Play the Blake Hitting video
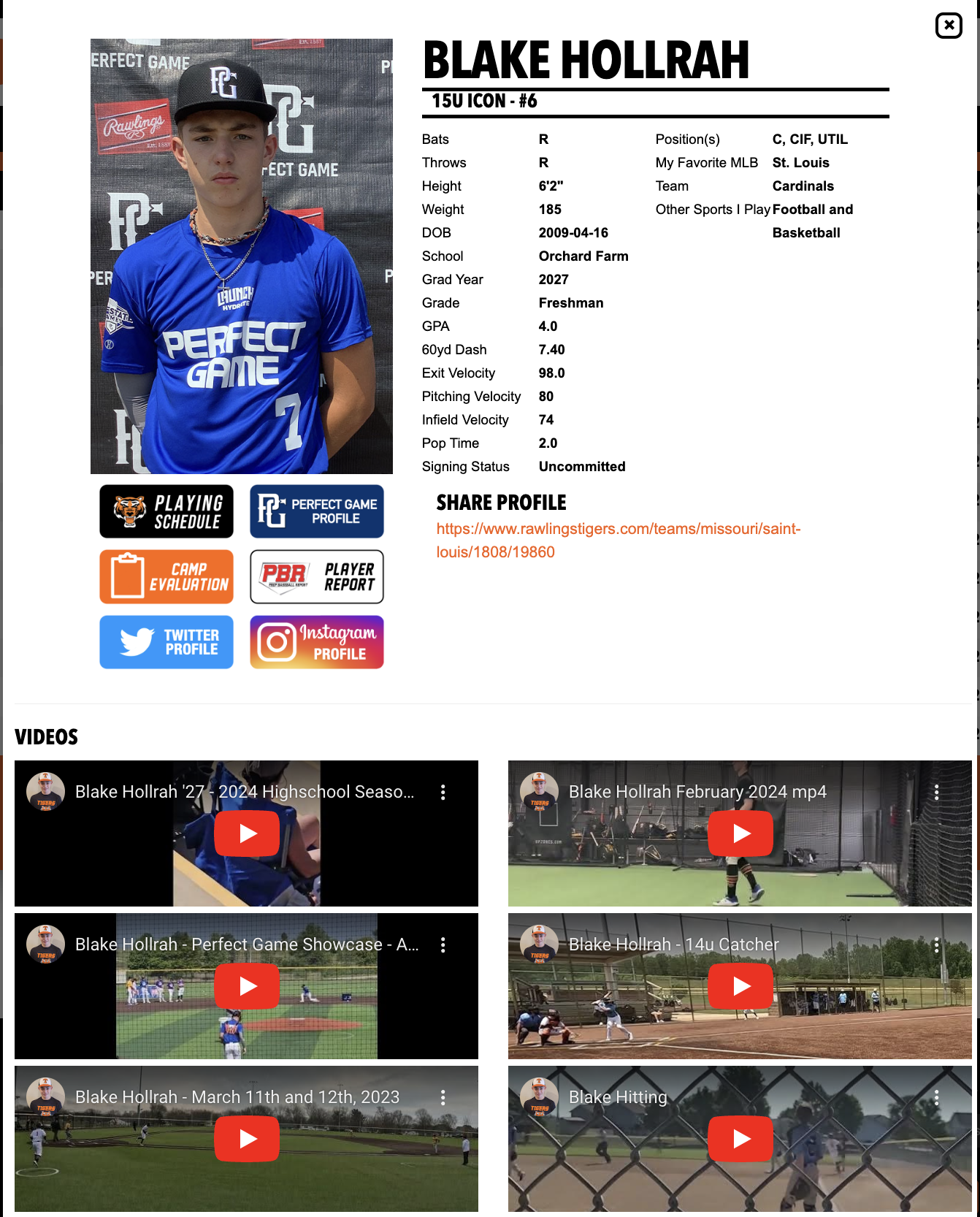Image resolution: width=980 pixels, height=1217 pixels. pos(740,1139)
